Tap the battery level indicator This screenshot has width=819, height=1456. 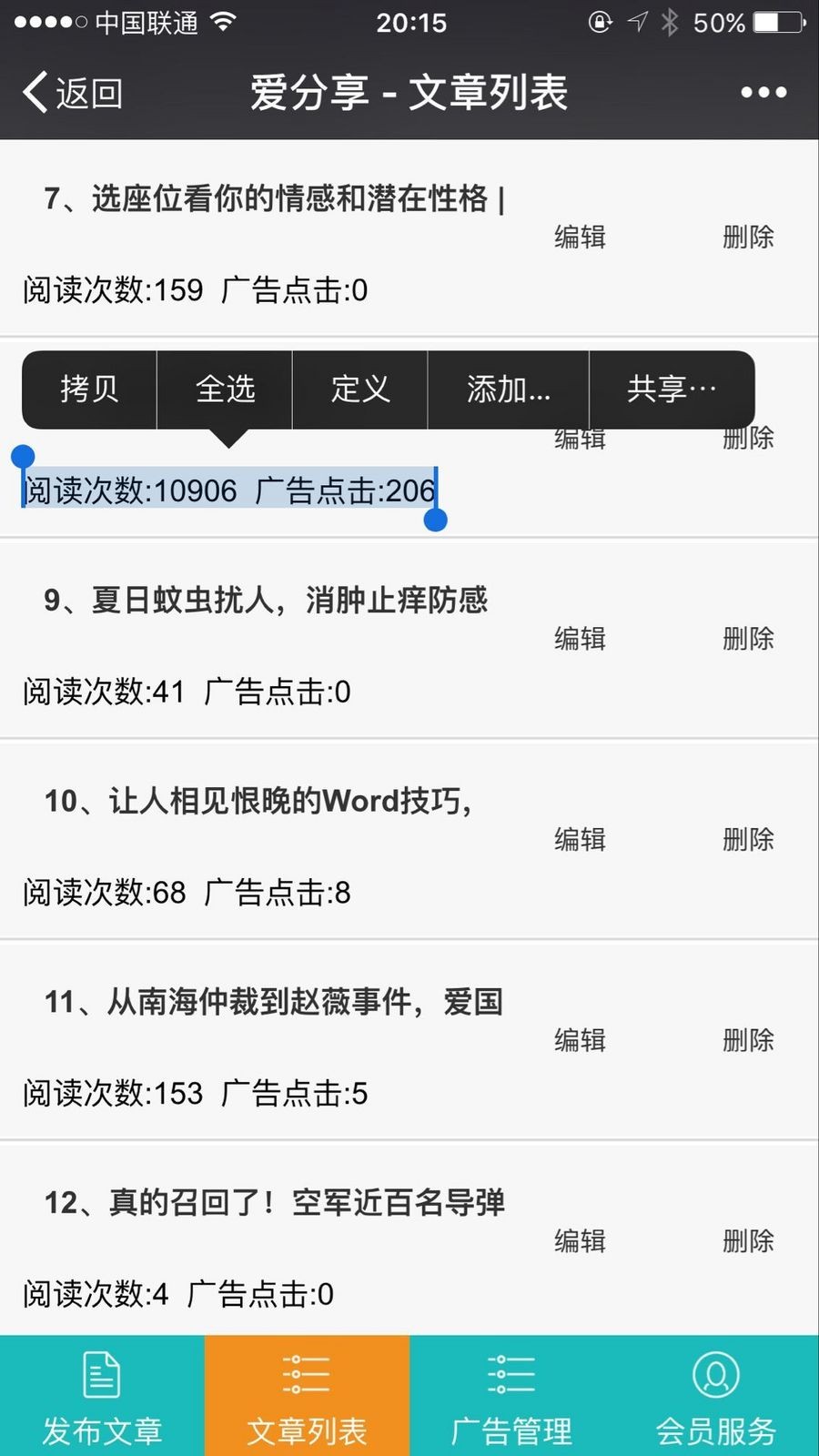pyautogui.click(x=778, y=23)
